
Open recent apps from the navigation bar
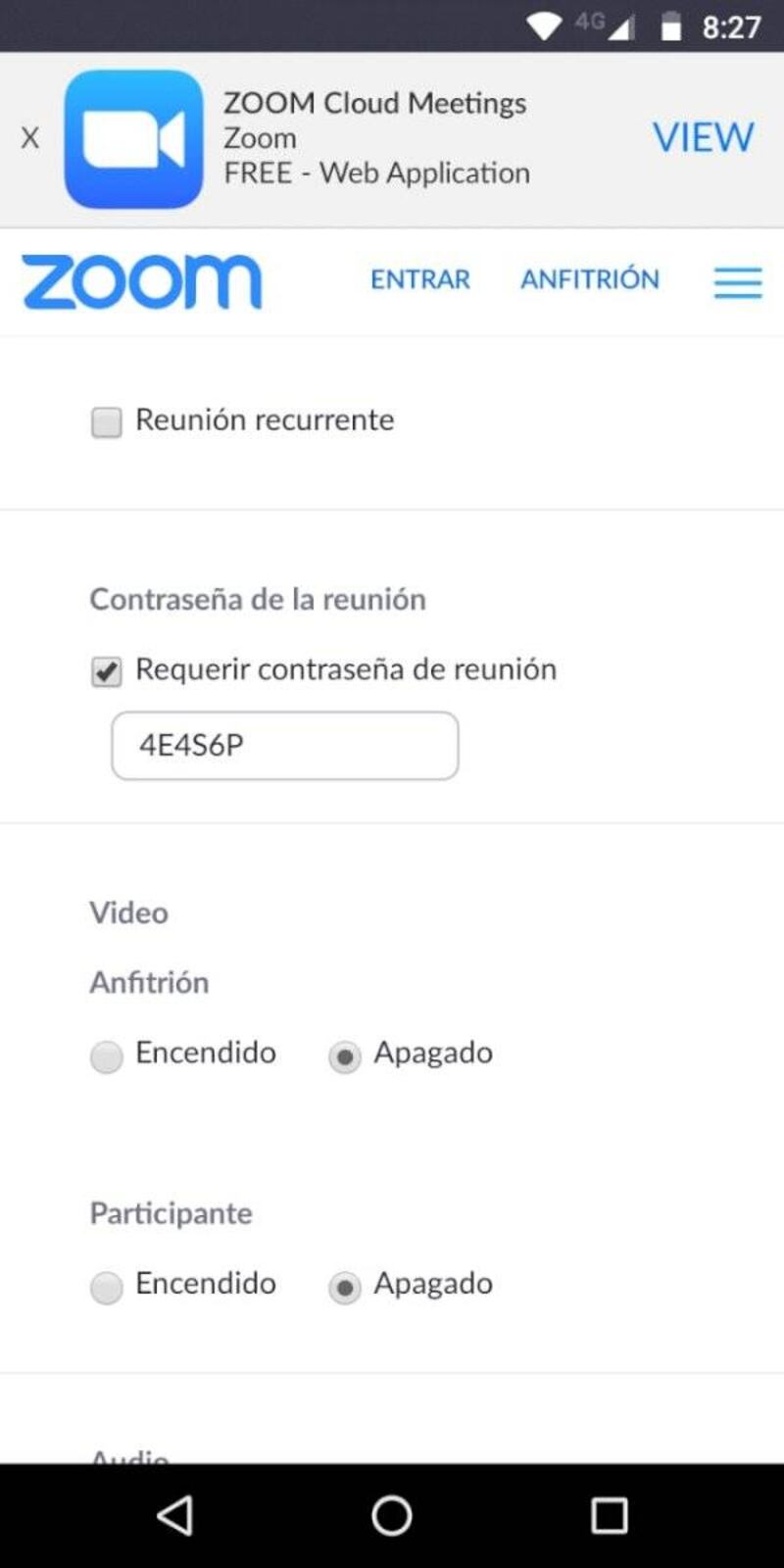coord(609,1515)
